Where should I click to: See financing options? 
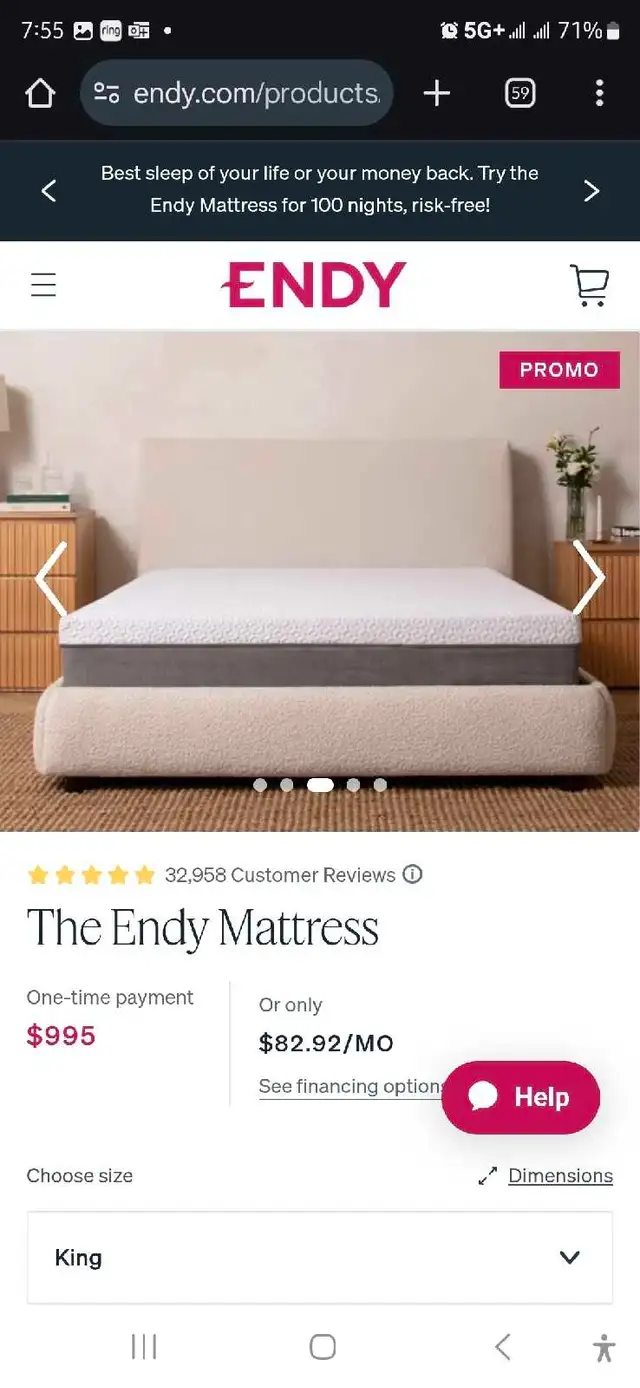pyautogui.click(x=350, y=1086)
